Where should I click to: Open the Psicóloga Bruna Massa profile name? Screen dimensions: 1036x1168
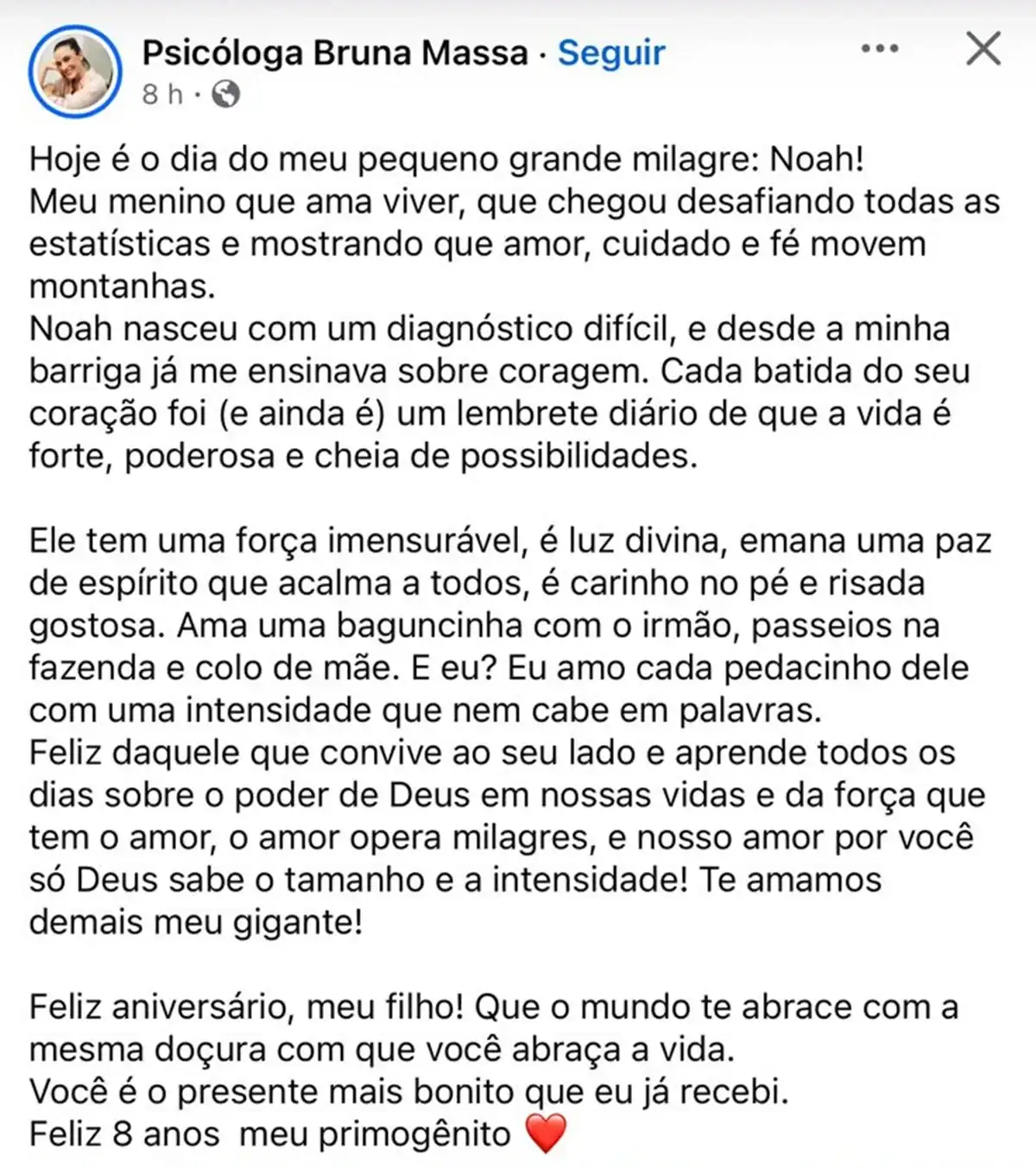click(x=334, y=54)
